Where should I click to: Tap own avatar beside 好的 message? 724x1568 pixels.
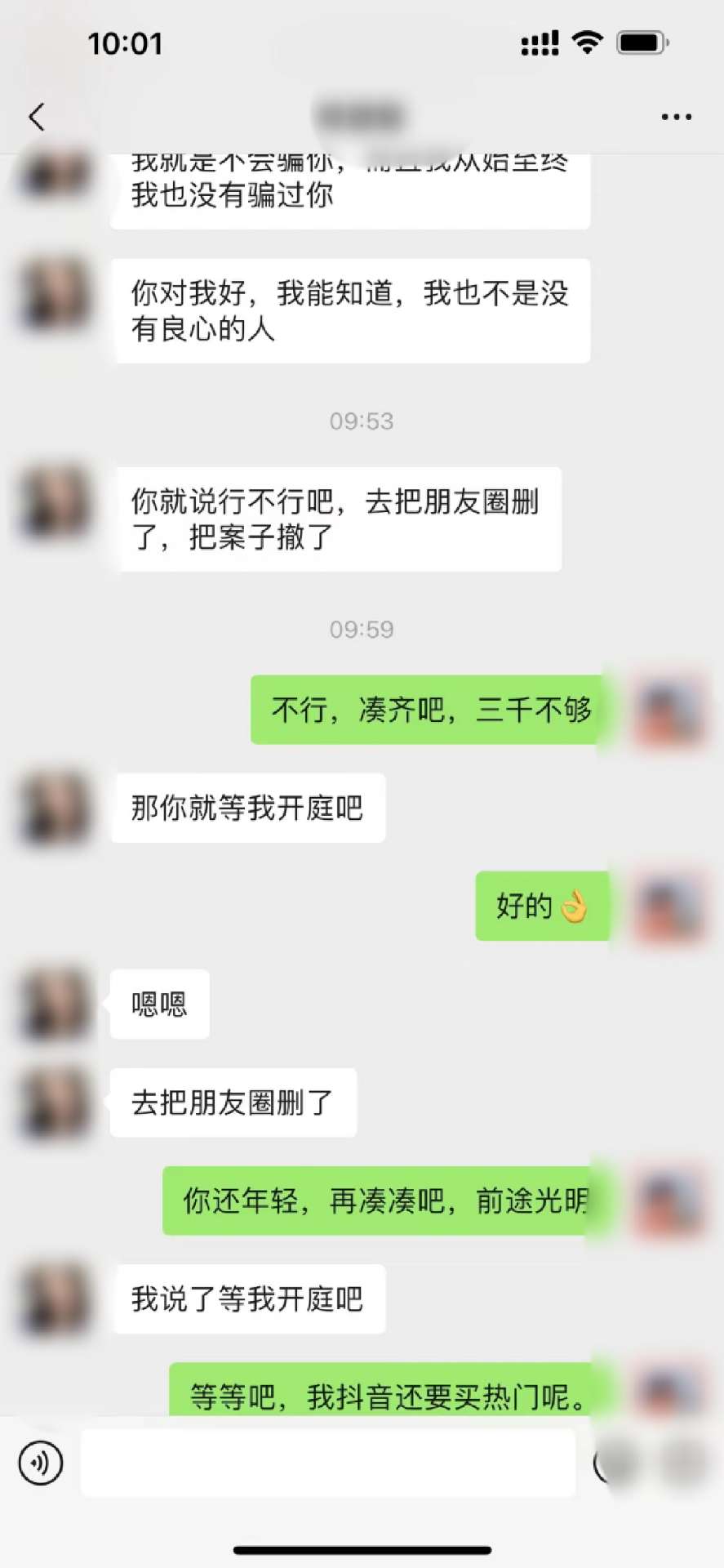pos(672,906)
